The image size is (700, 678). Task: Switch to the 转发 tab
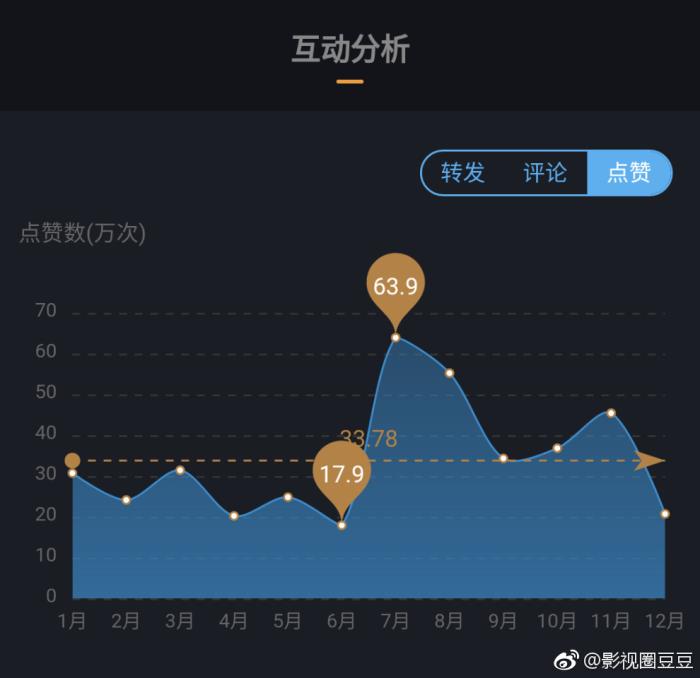pos(463,173)
